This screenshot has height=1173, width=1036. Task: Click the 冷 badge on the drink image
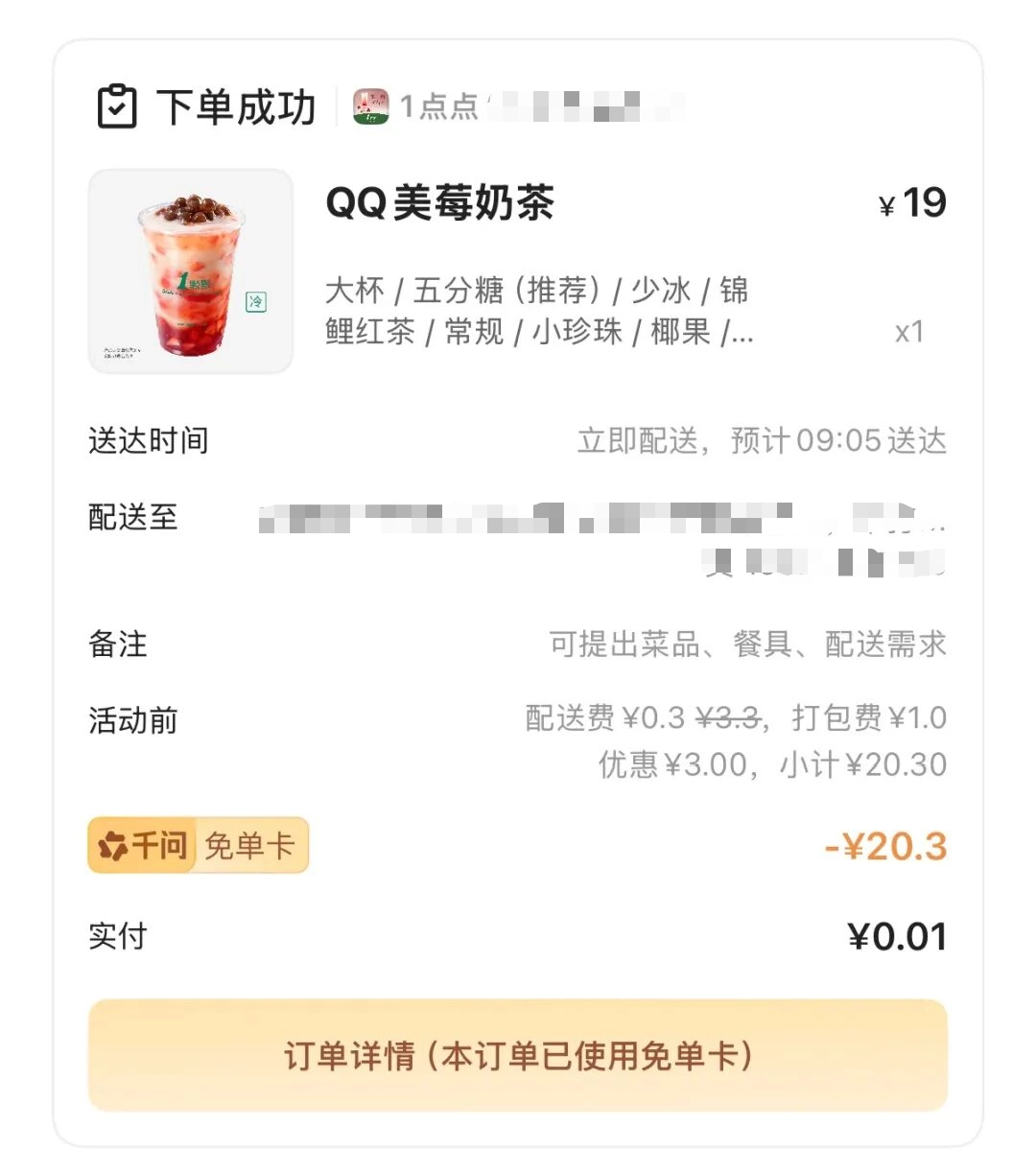coord(255,303)
